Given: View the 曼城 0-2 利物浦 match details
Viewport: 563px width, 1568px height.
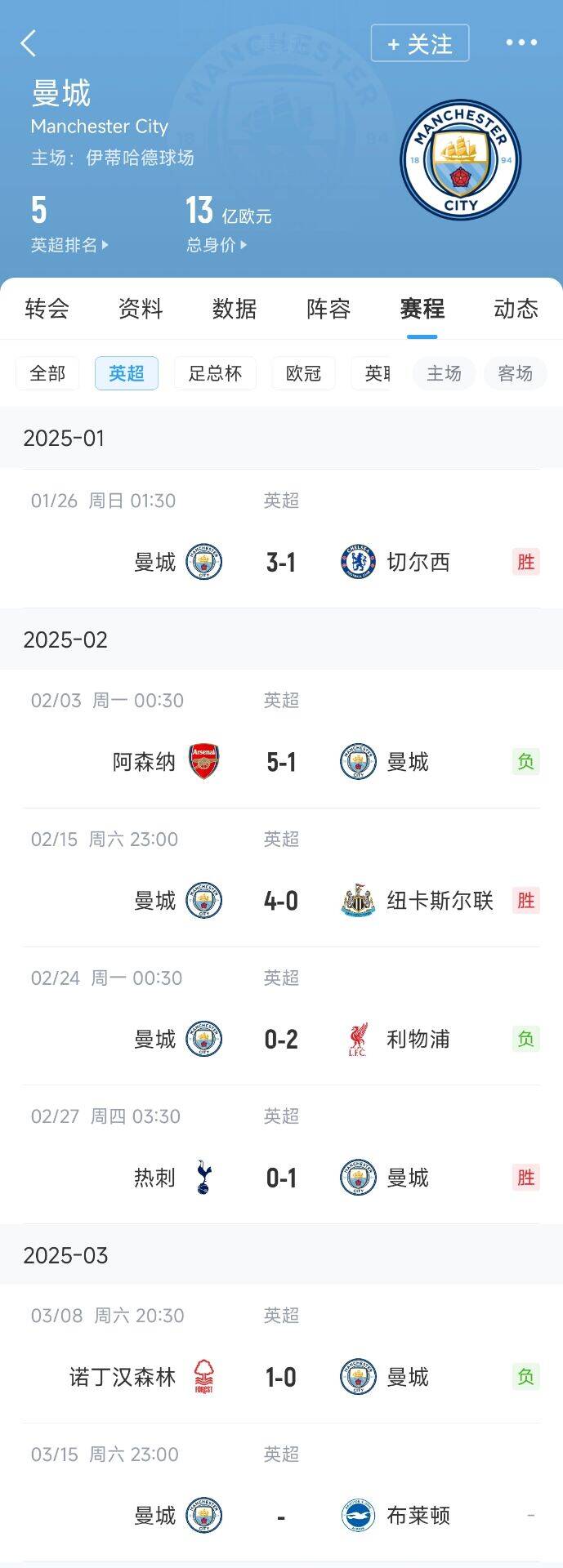Looking at the screenshot, I should (x=281, y=1039).
